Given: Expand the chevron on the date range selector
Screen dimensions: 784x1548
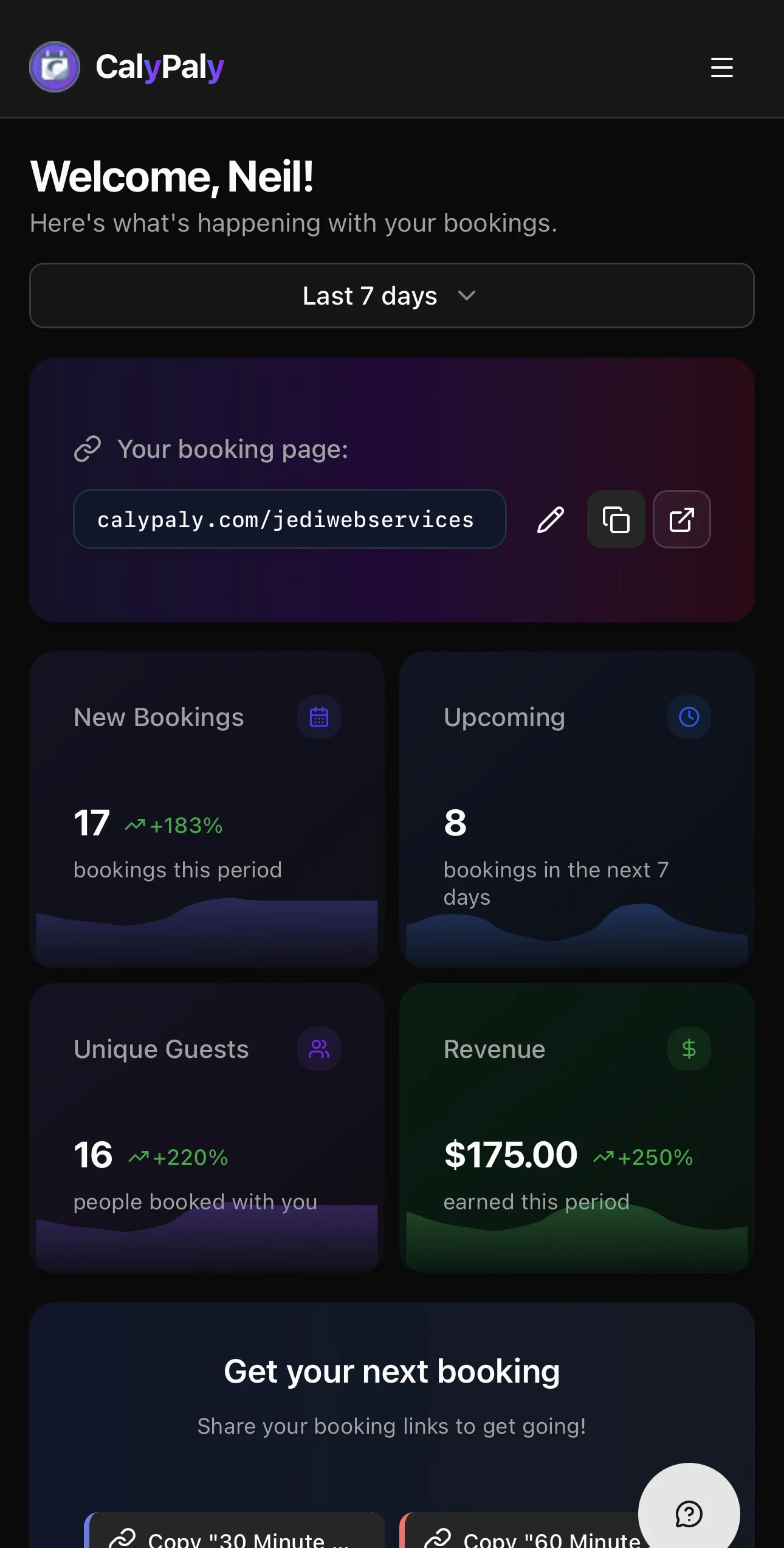Looking at the screenshot, I should point(466,296).
